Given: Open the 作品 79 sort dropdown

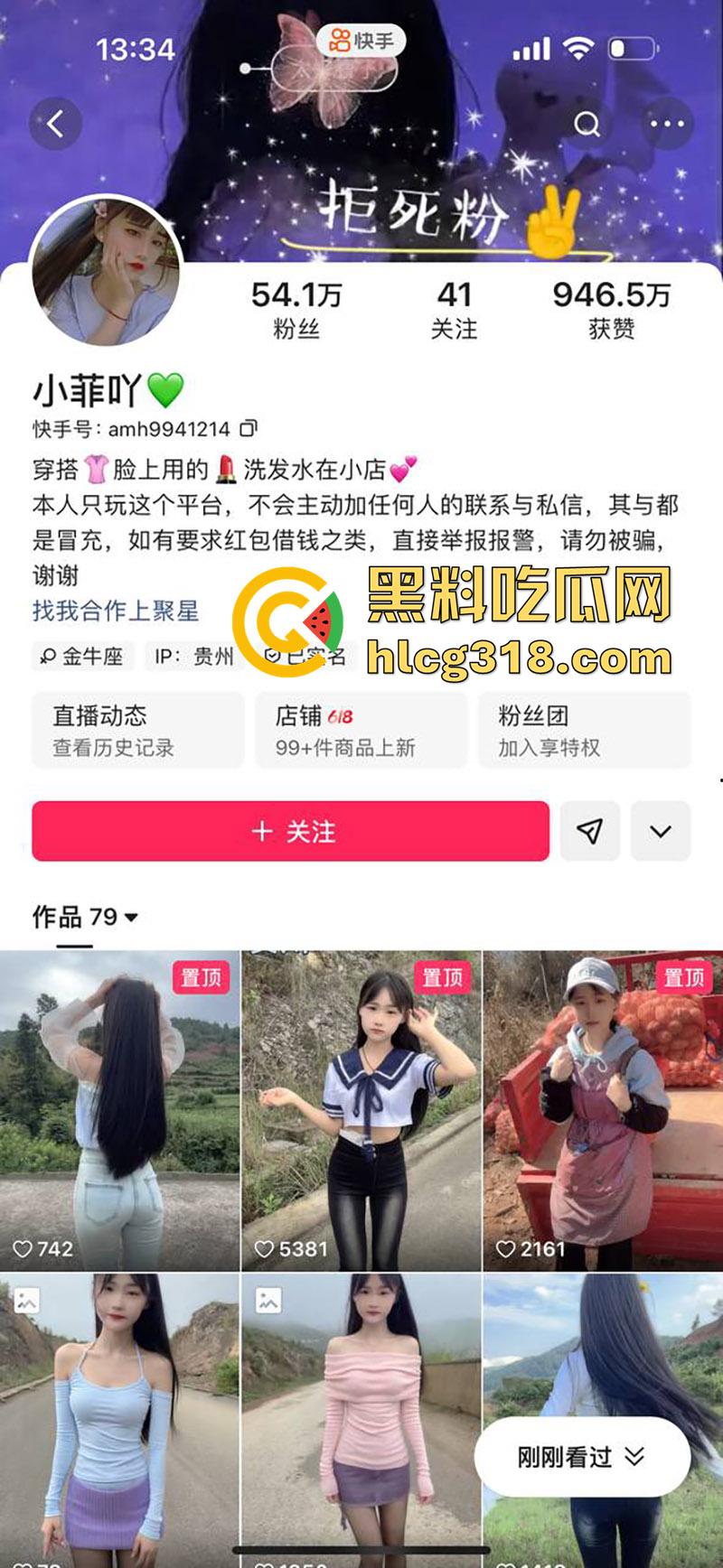Looking at the screenshot, I should (x=86, y=917).
